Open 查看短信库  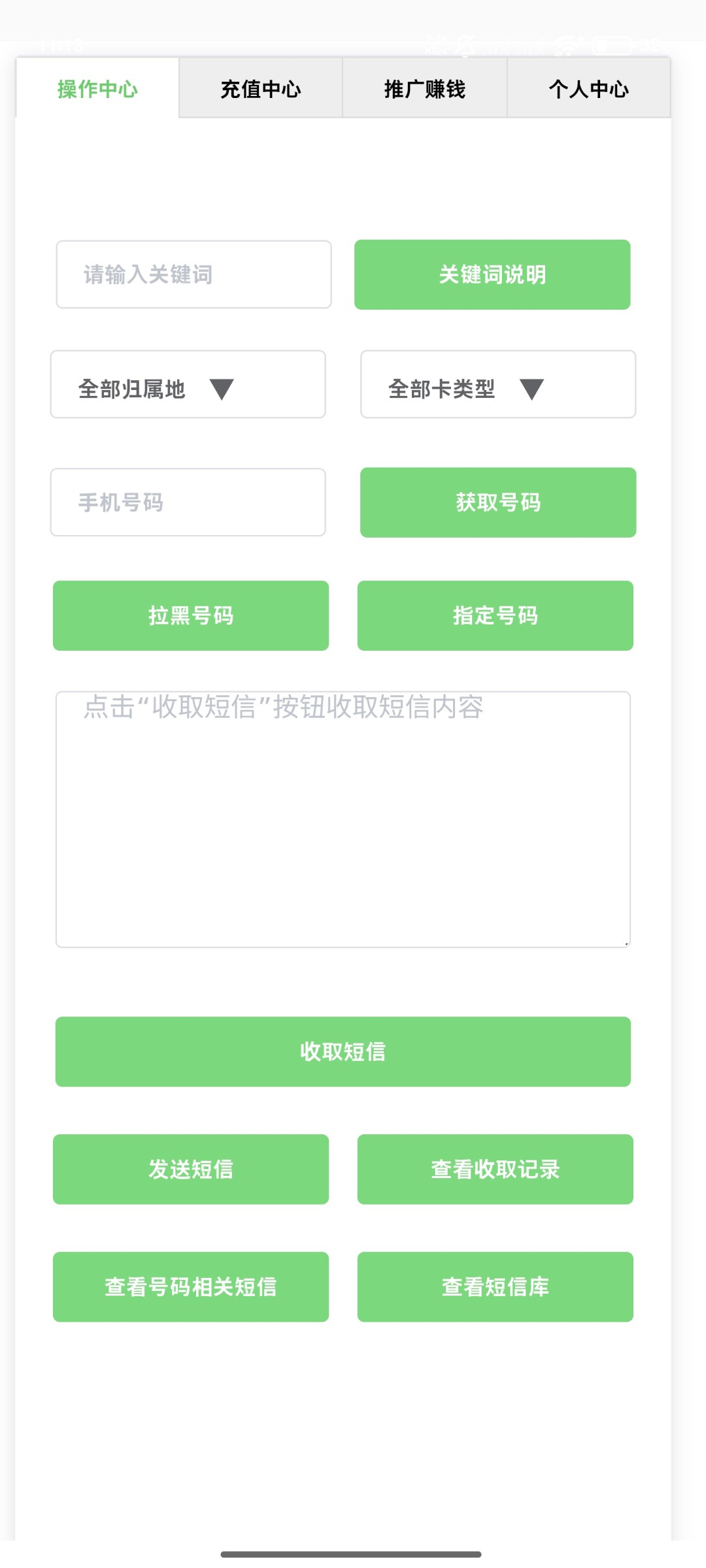click(496, 1287)
